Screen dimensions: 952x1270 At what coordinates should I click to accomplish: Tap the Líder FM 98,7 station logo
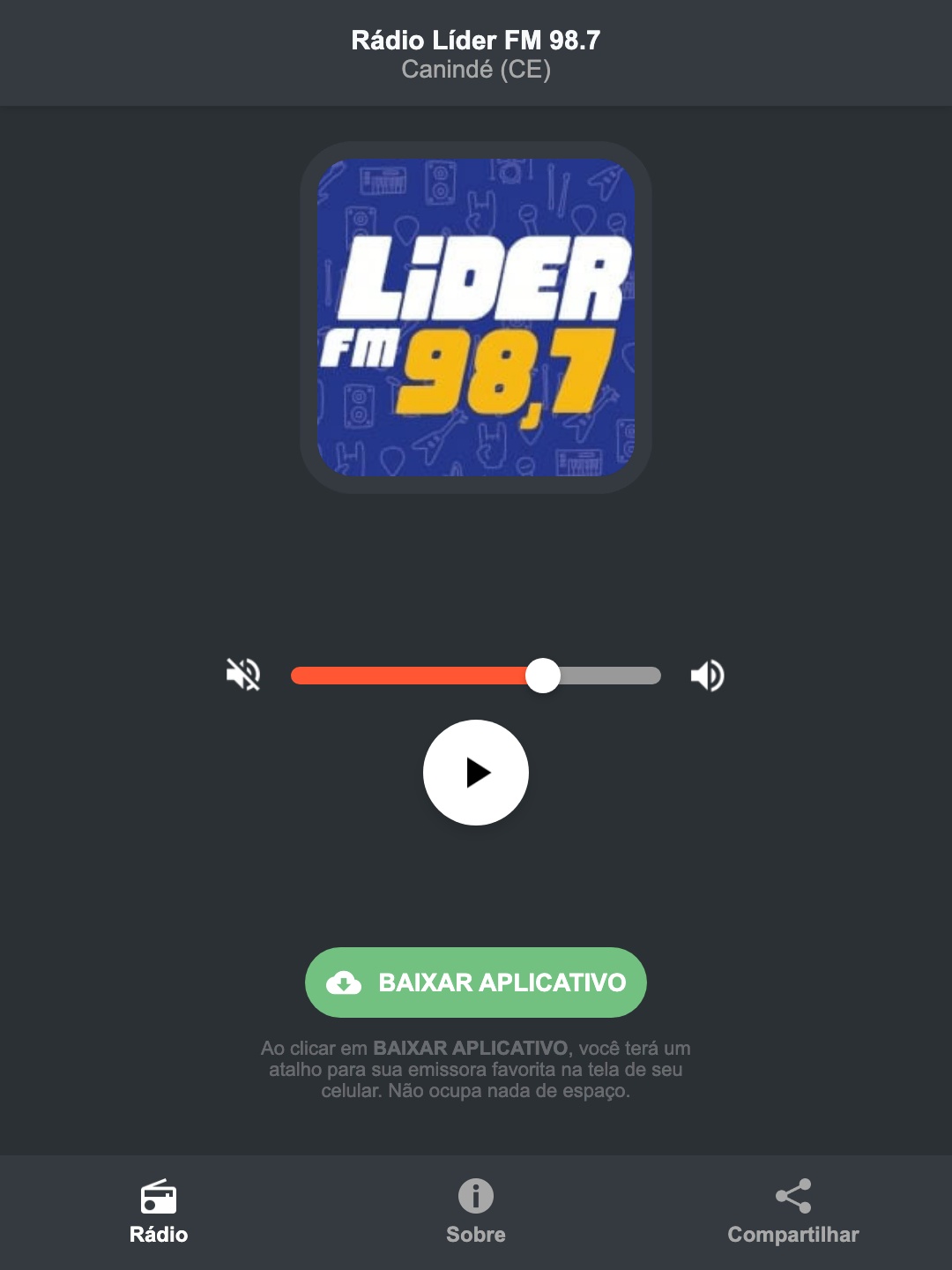click(x=475, y=315)
